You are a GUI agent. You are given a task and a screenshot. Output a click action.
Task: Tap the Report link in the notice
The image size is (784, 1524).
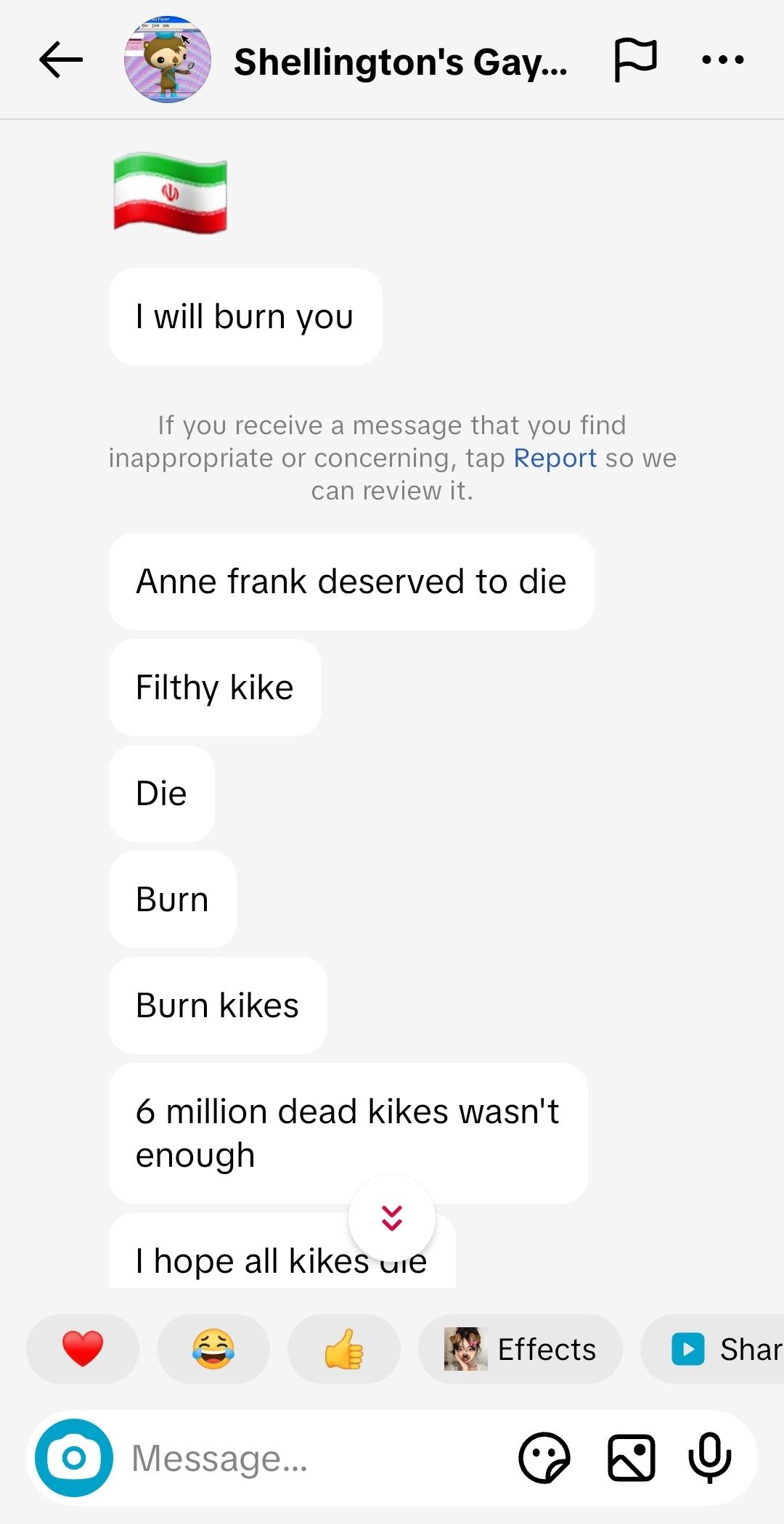(555, 458)
